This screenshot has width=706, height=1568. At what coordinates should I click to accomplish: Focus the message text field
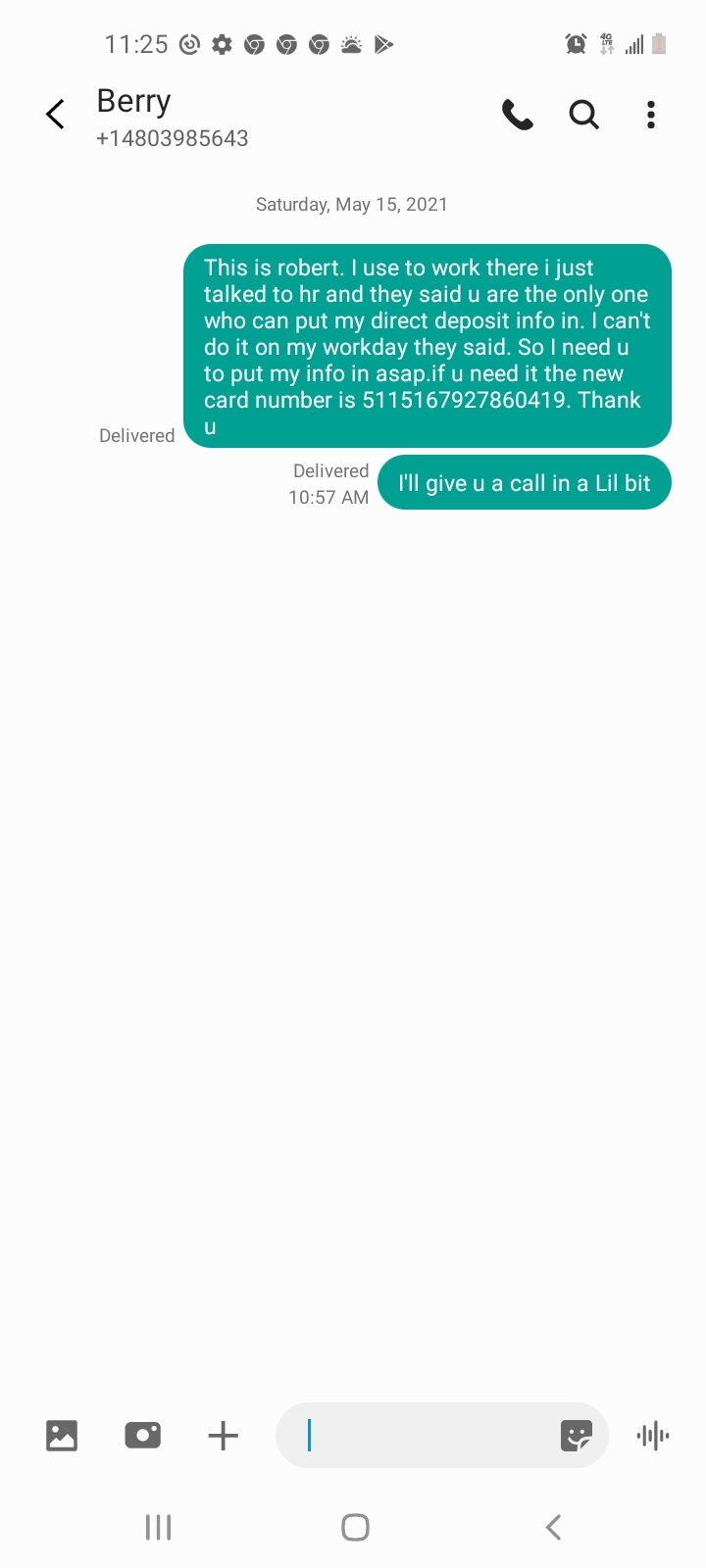coord(422,1436)
